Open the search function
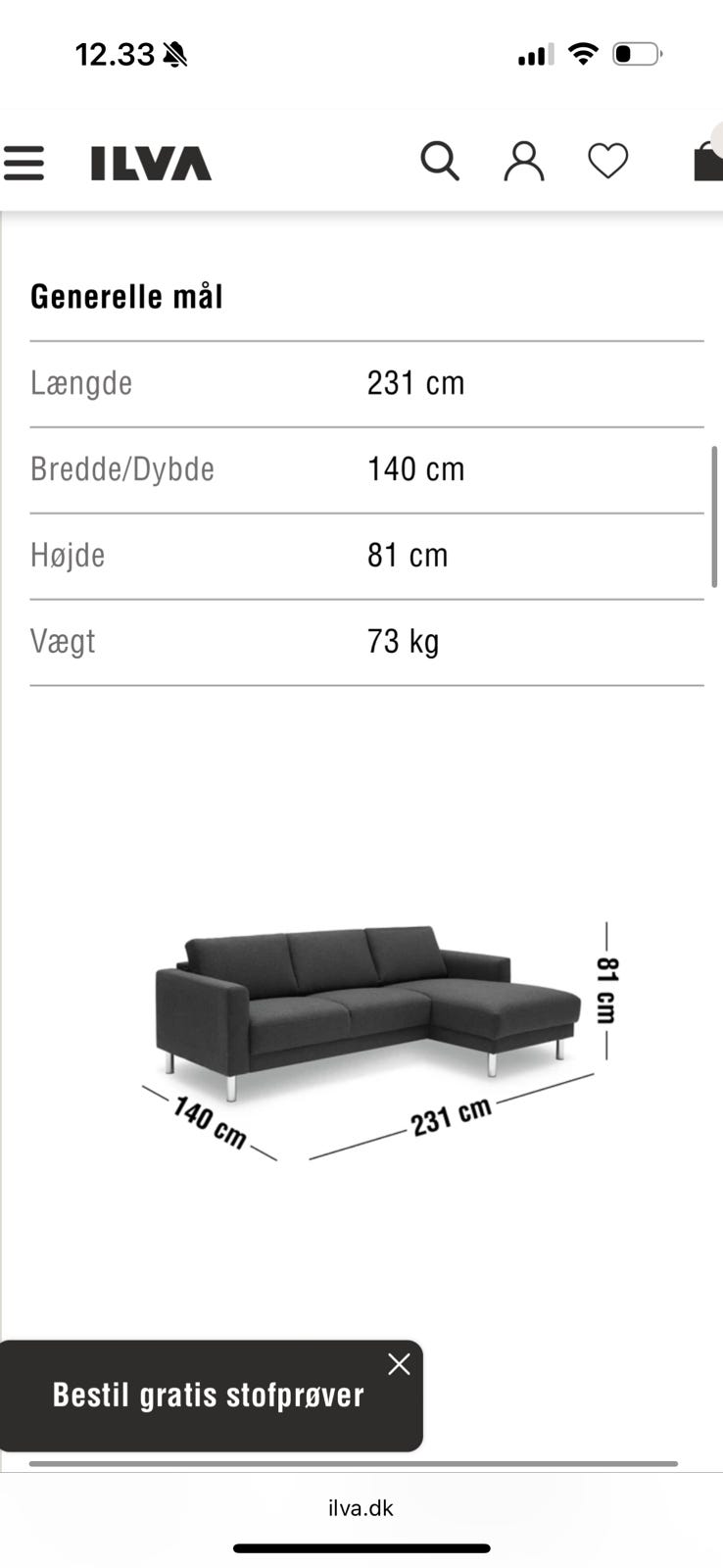Image resolution: width=723 pixels, height=1568 pixels. pyautogui.click(x=439, y=161)
